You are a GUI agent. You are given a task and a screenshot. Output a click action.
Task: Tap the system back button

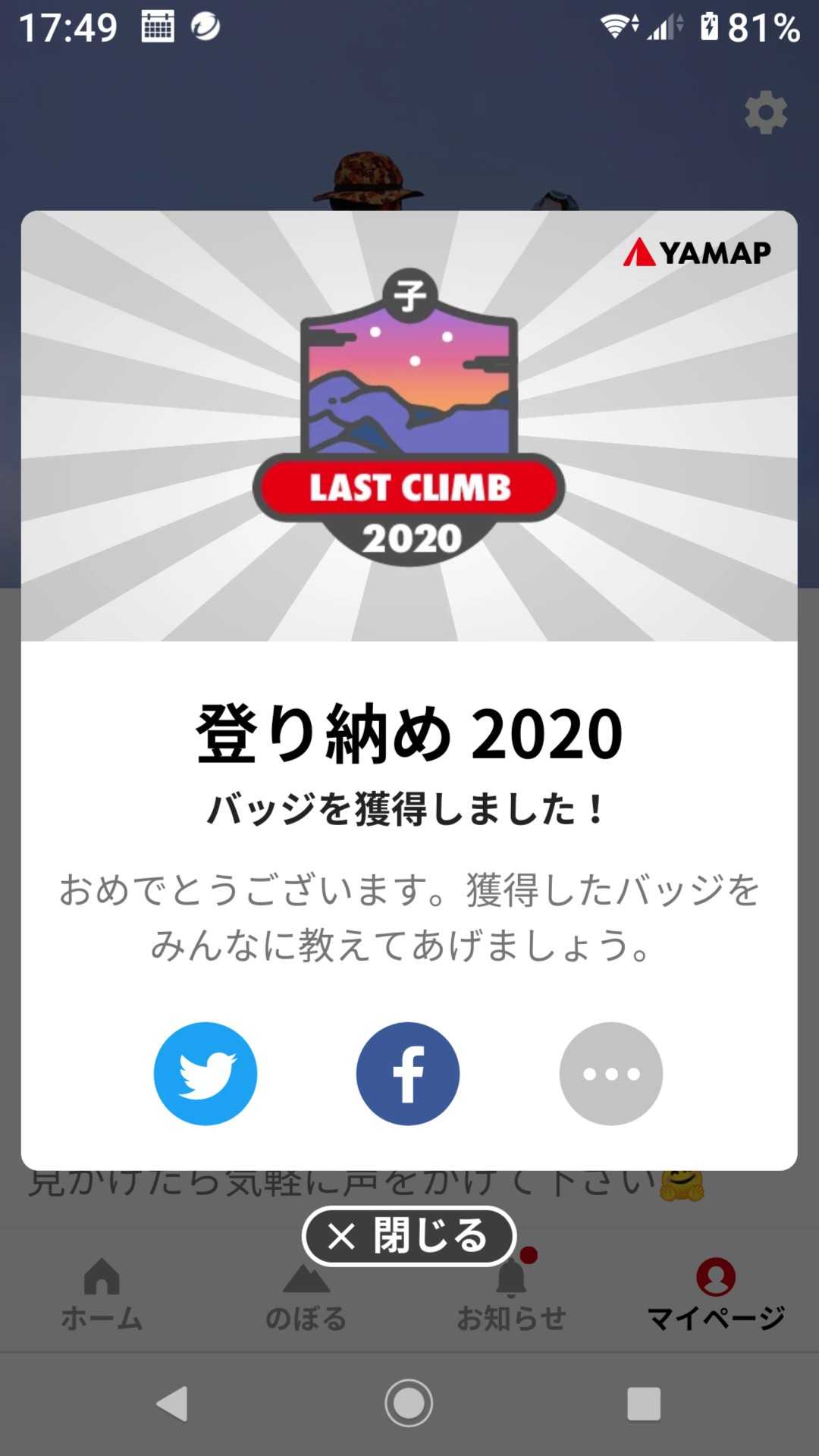coord(173,1404)
